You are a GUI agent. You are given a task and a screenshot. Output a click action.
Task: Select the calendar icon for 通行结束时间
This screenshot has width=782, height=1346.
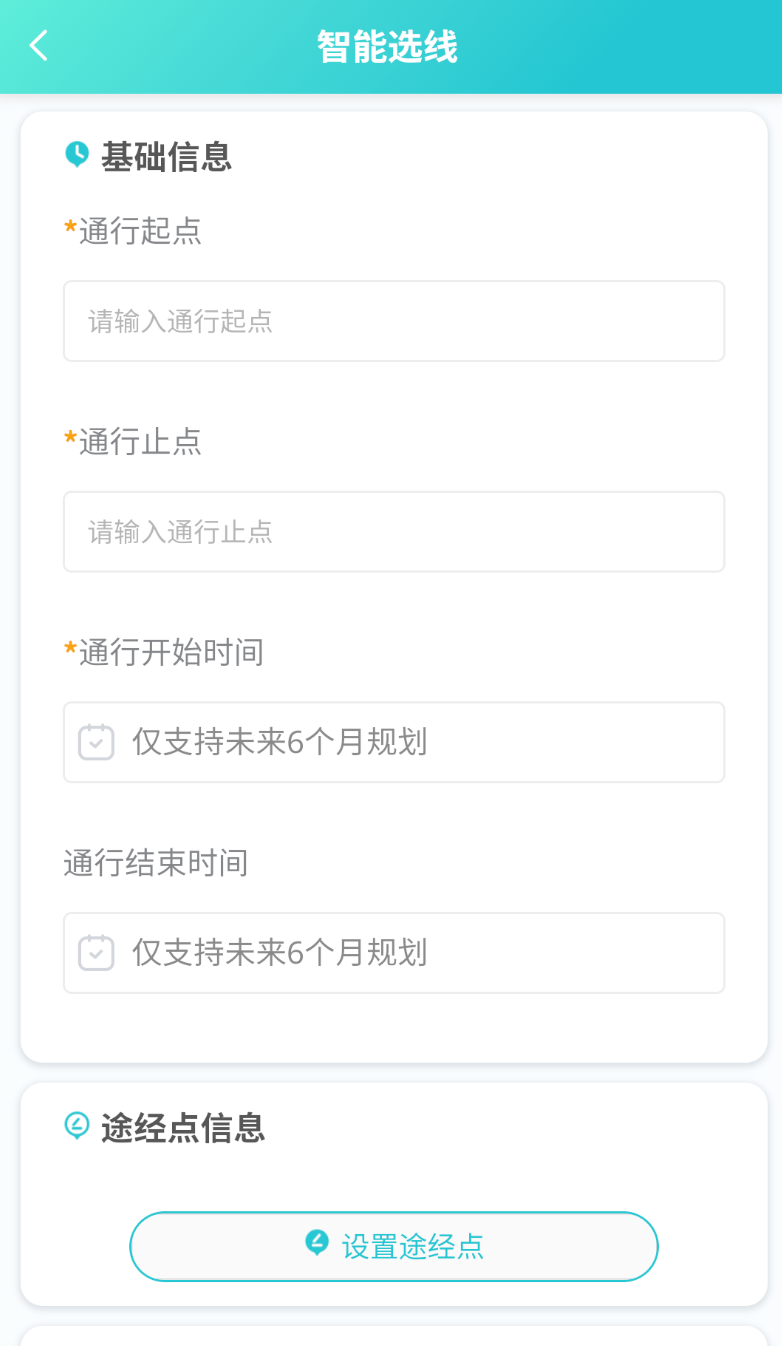click(x=96, y=953)
